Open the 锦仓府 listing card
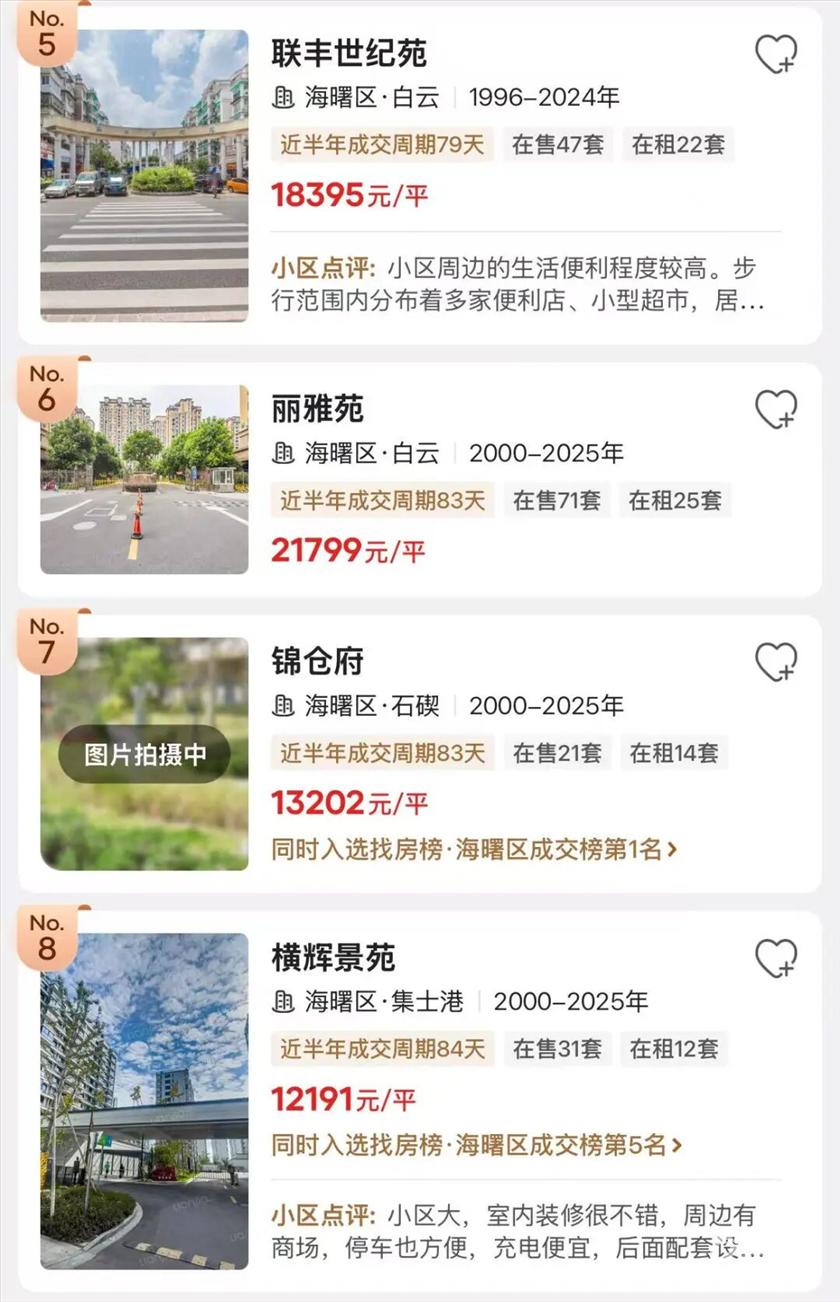The image size is (840, 1302). click(x=318, y=661)
